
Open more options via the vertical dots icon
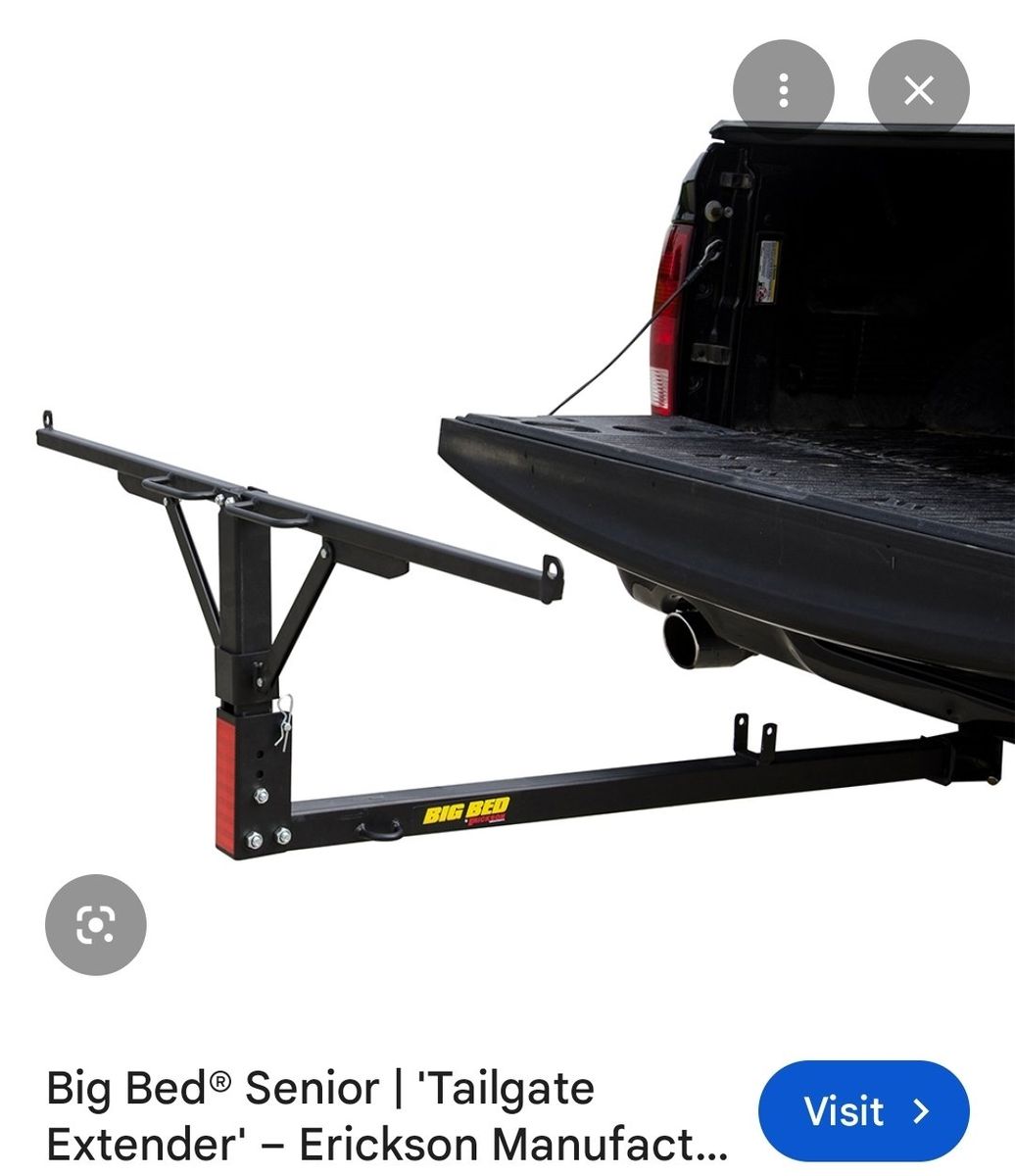click(782, 89)
